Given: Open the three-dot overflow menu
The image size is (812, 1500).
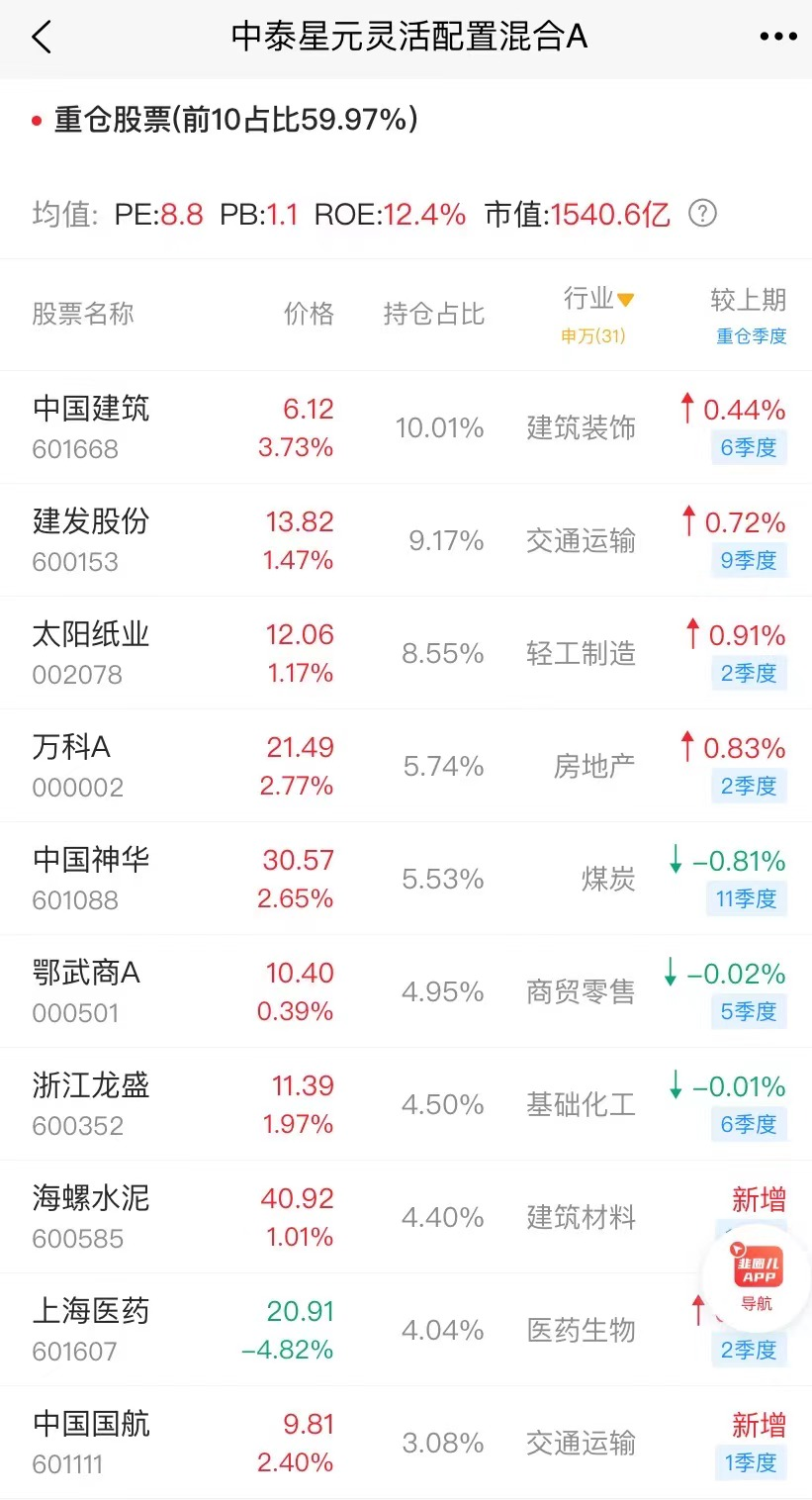Looking at the screenshot, I should [778, 38].
